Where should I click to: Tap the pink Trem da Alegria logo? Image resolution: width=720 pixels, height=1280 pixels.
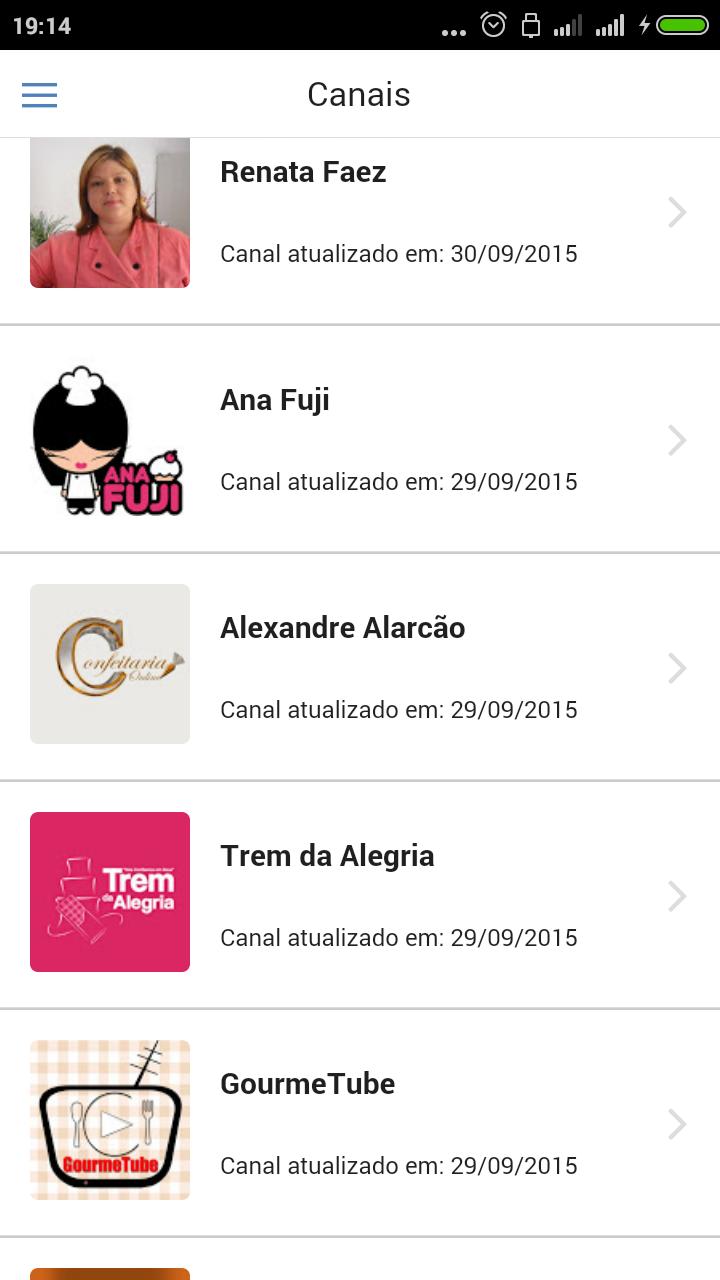click(x=109, y=891)
